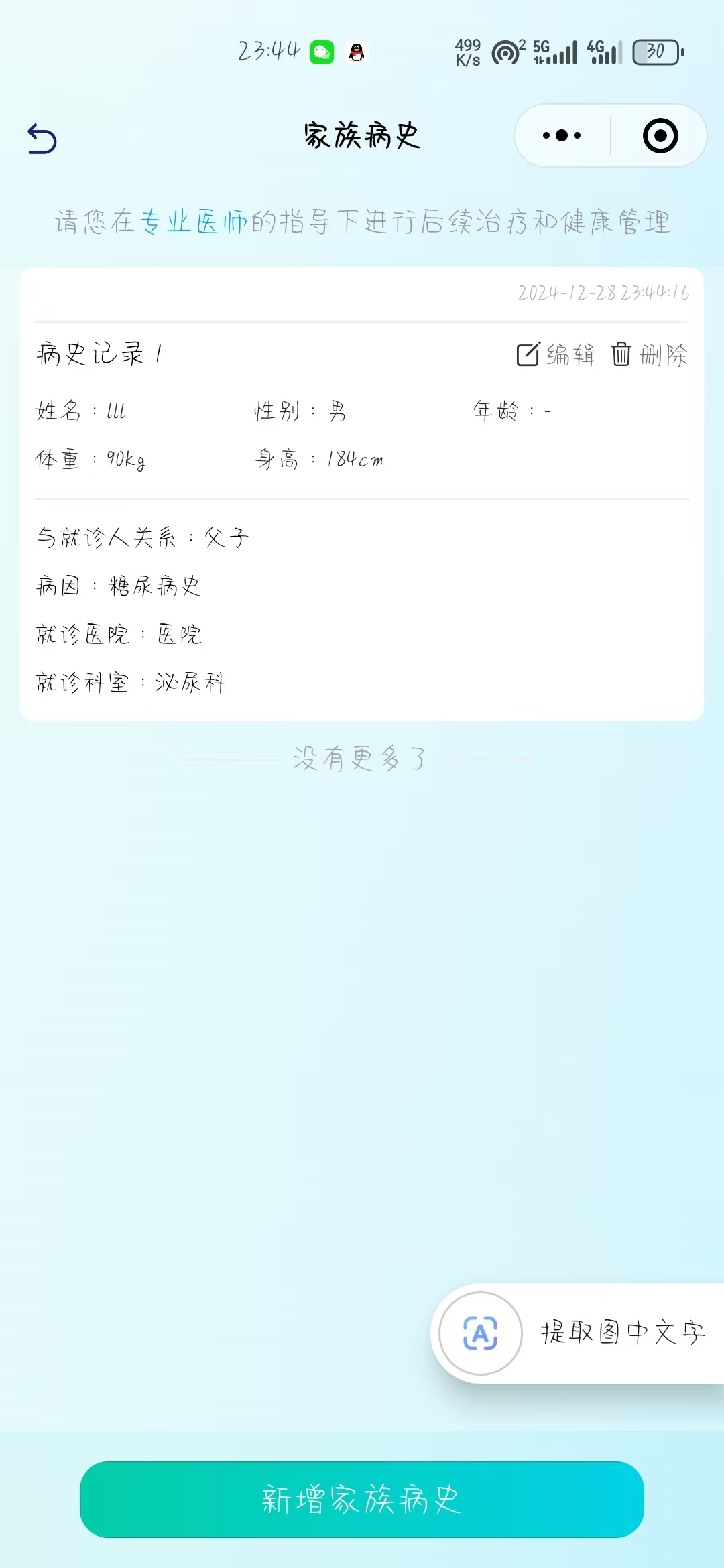Delete 病史记录 1

pyautogui.click(x=650, y=354)
